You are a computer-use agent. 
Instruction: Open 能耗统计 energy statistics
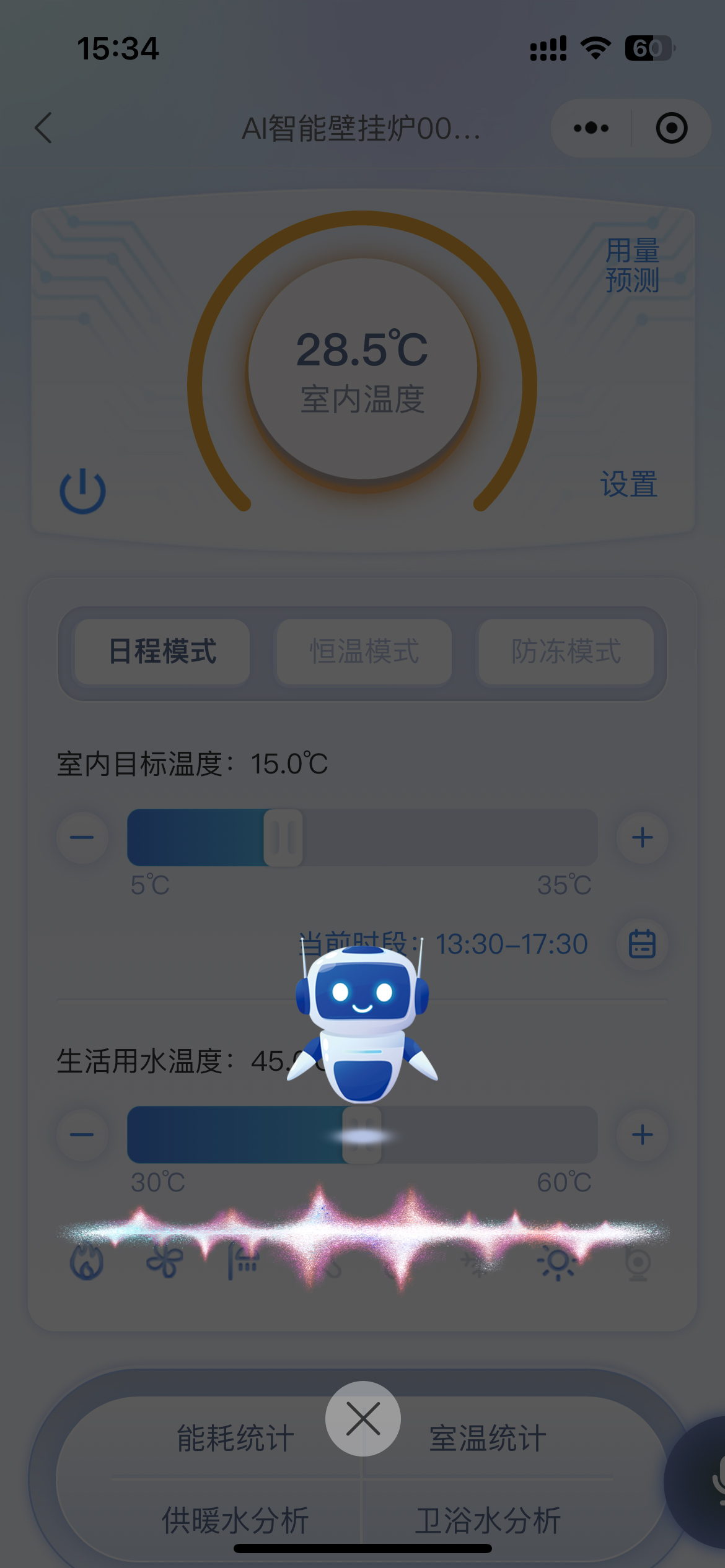[235, 1438]
